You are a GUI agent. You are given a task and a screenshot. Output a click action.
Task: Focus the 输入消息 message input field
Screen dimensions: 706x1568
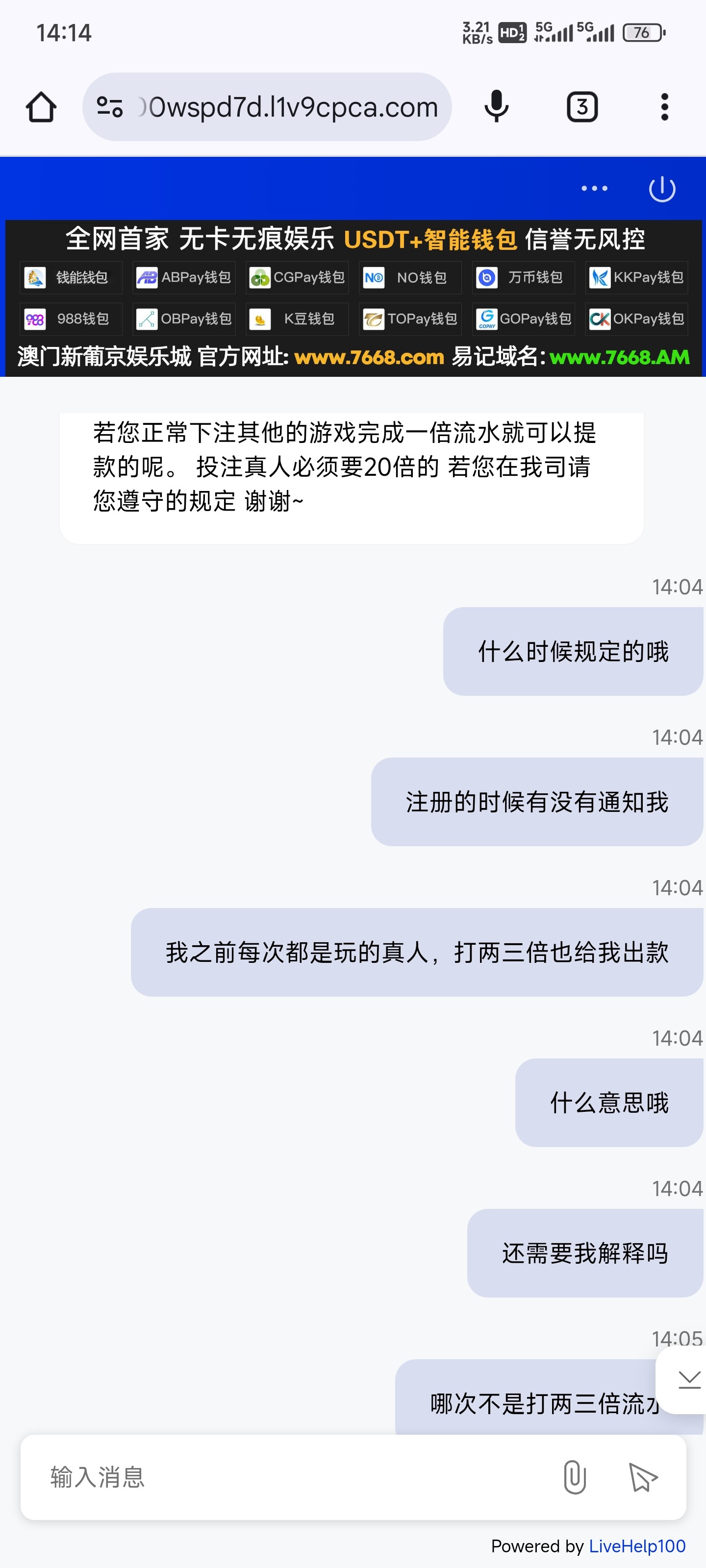coord(244,1477)
